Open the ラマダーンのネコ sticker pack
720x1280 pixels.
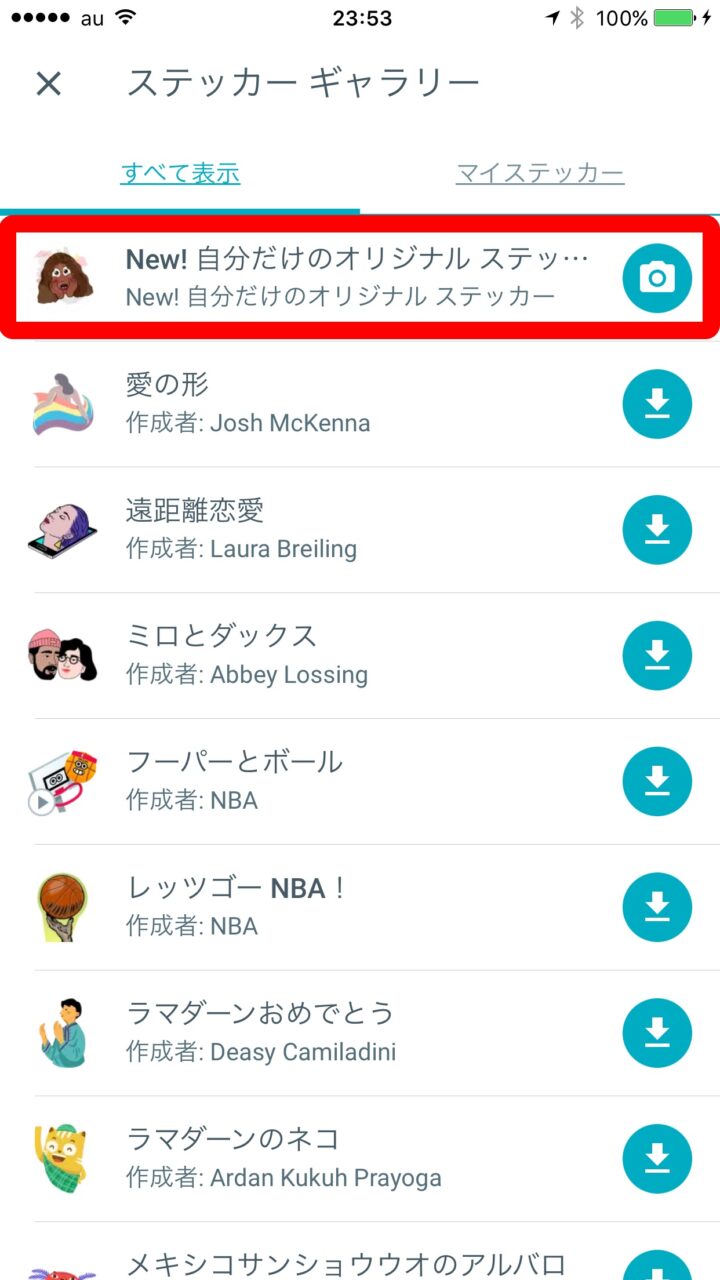pos(300,1160)
